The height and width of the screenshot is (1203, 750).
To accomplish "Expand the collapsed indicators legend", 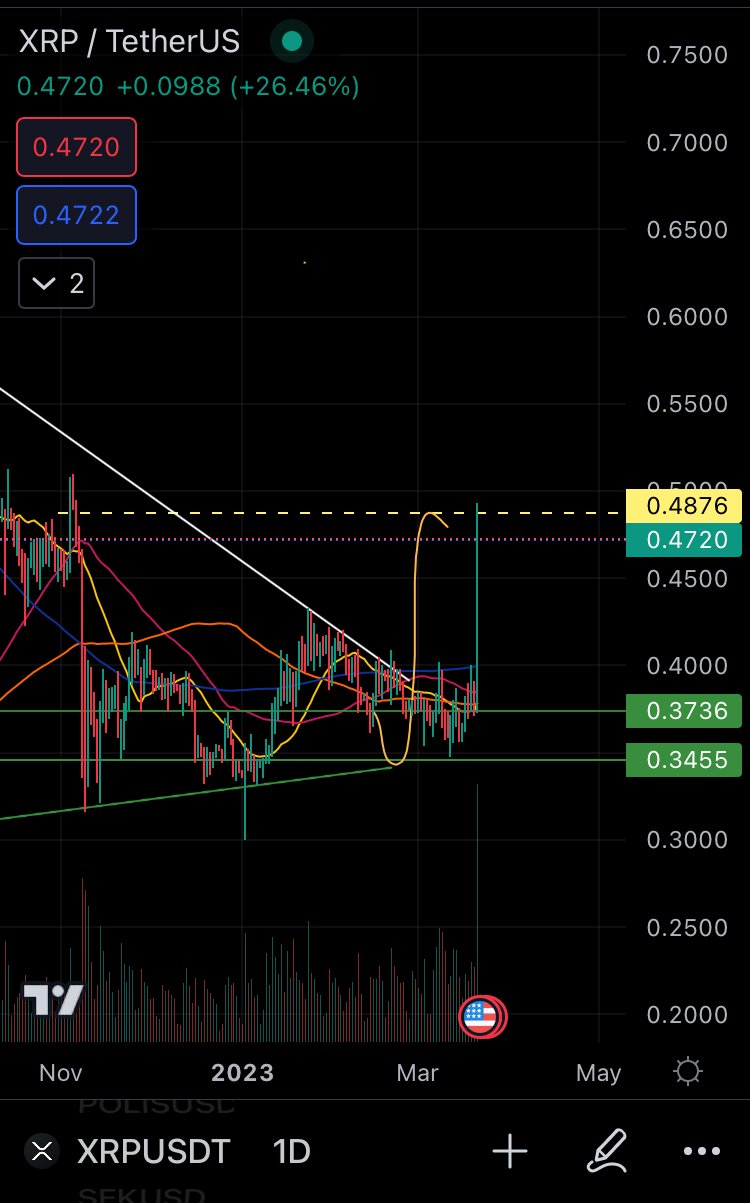I will pyautogui.click(x=57, y=283).
